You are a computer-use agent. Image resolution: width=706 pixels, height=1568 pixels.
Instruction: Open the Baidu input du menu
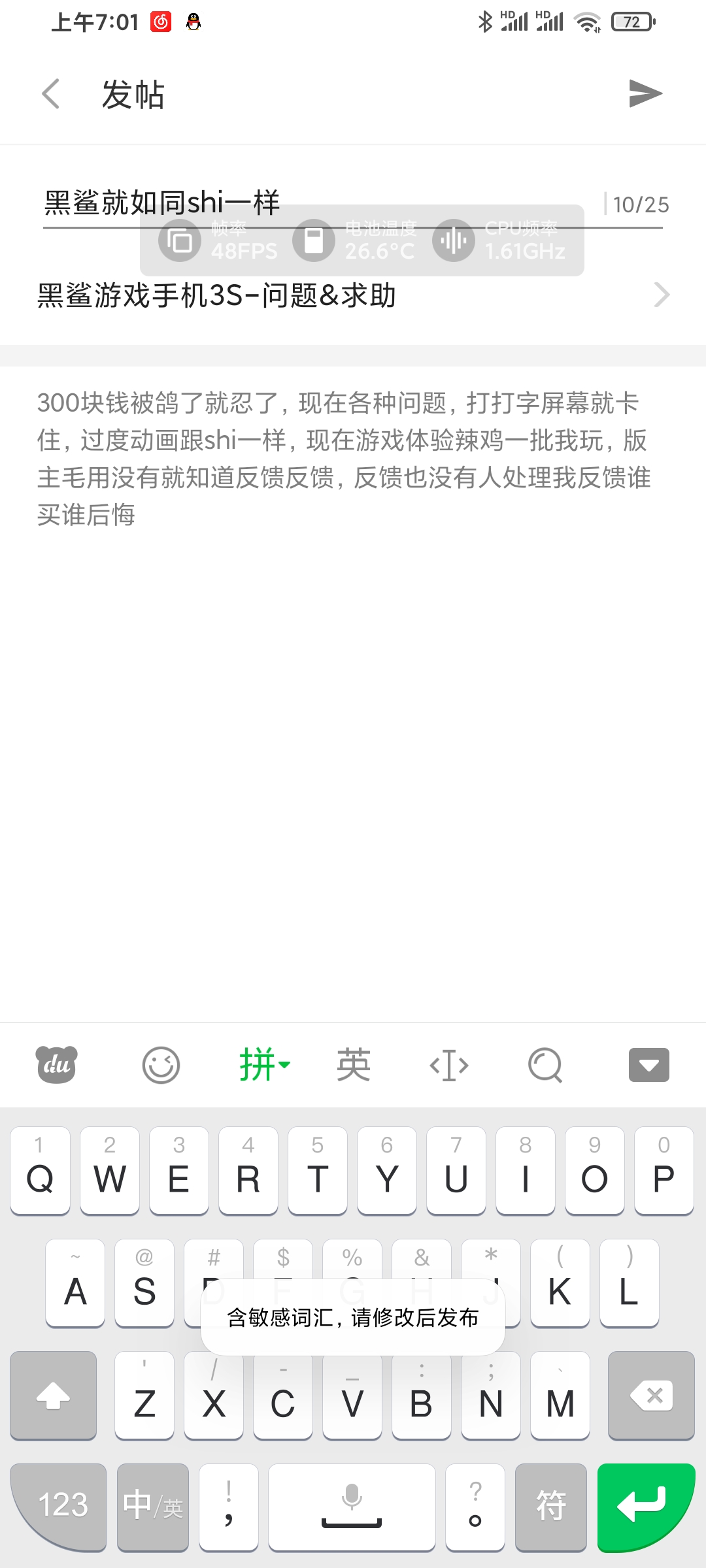(x=56, y=1065)
